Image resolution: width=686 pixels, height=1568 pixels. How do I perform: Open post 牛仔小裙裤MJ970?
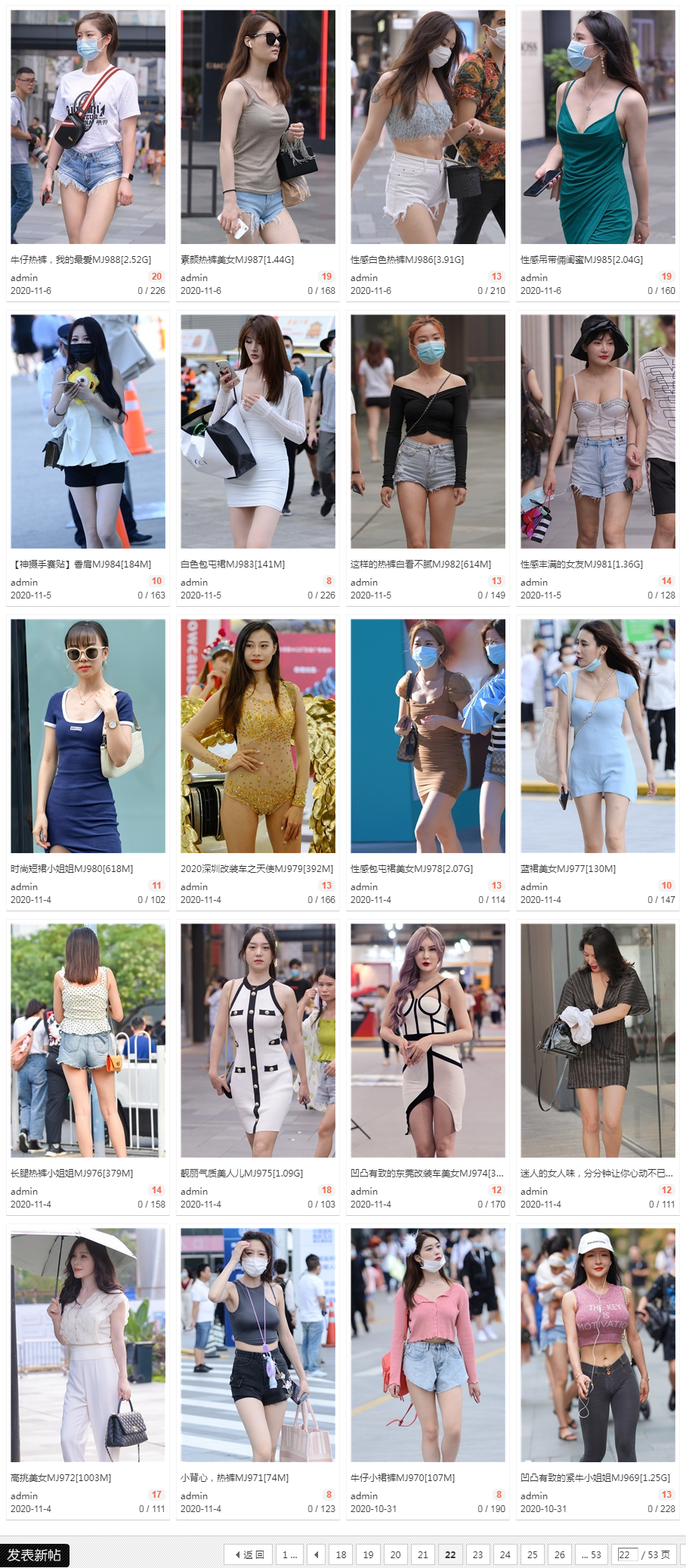pyautogui.click(x=403, y=1477)
